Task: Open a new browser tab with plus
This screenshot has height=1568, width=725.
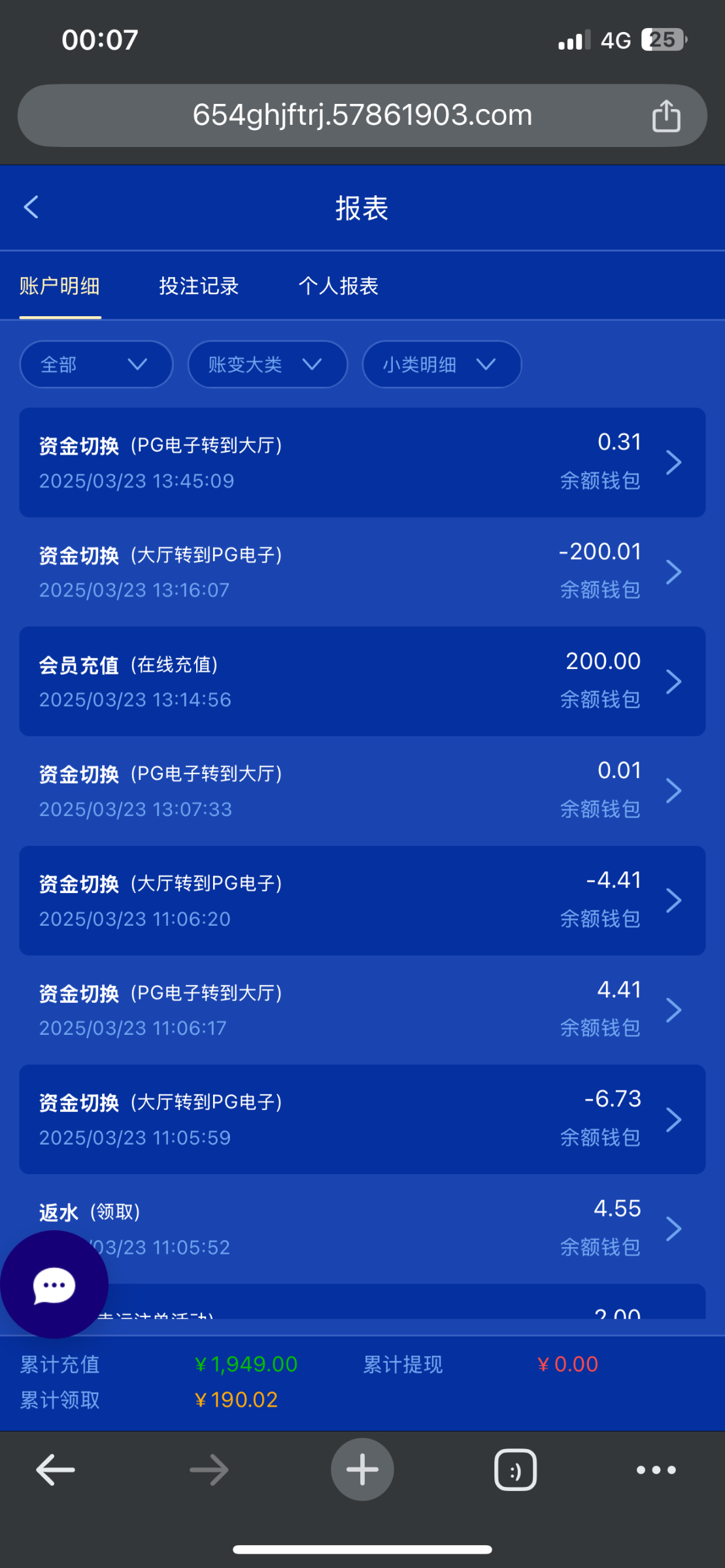Action: [362, 1470]
